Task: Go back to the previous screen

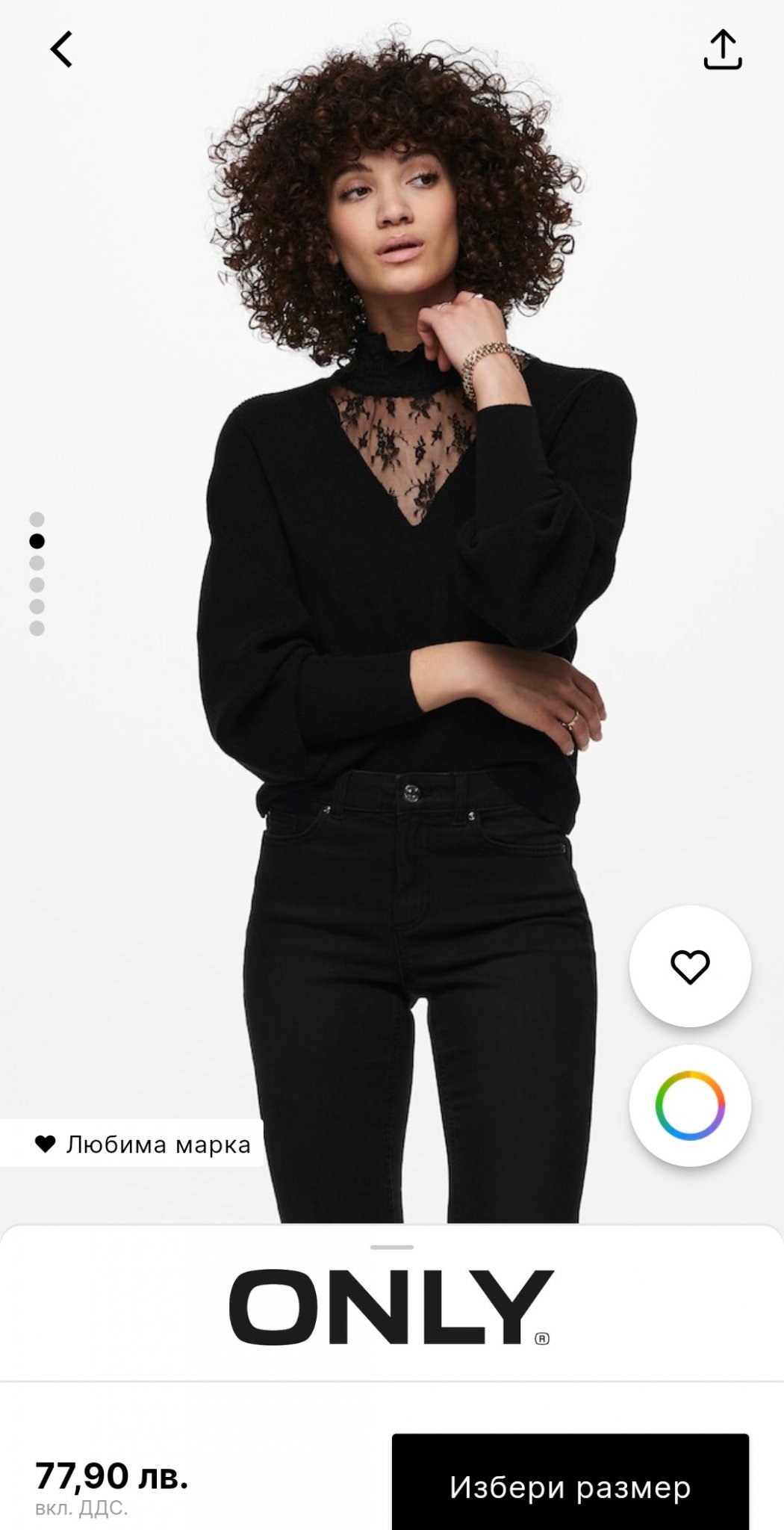Action: click(61, 49)
